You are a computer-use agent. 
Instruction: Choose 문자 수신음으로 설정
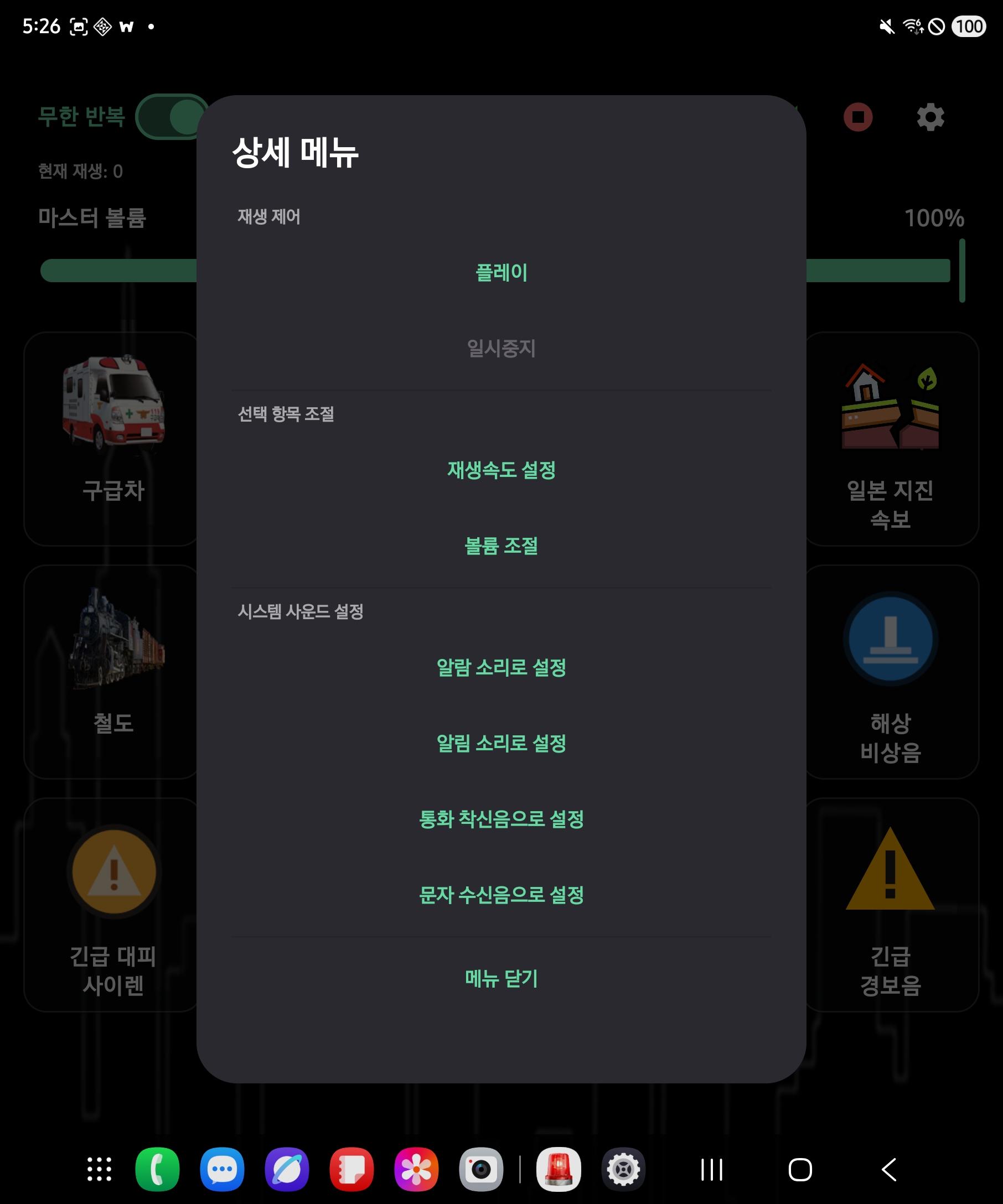[x=501, y=895]
